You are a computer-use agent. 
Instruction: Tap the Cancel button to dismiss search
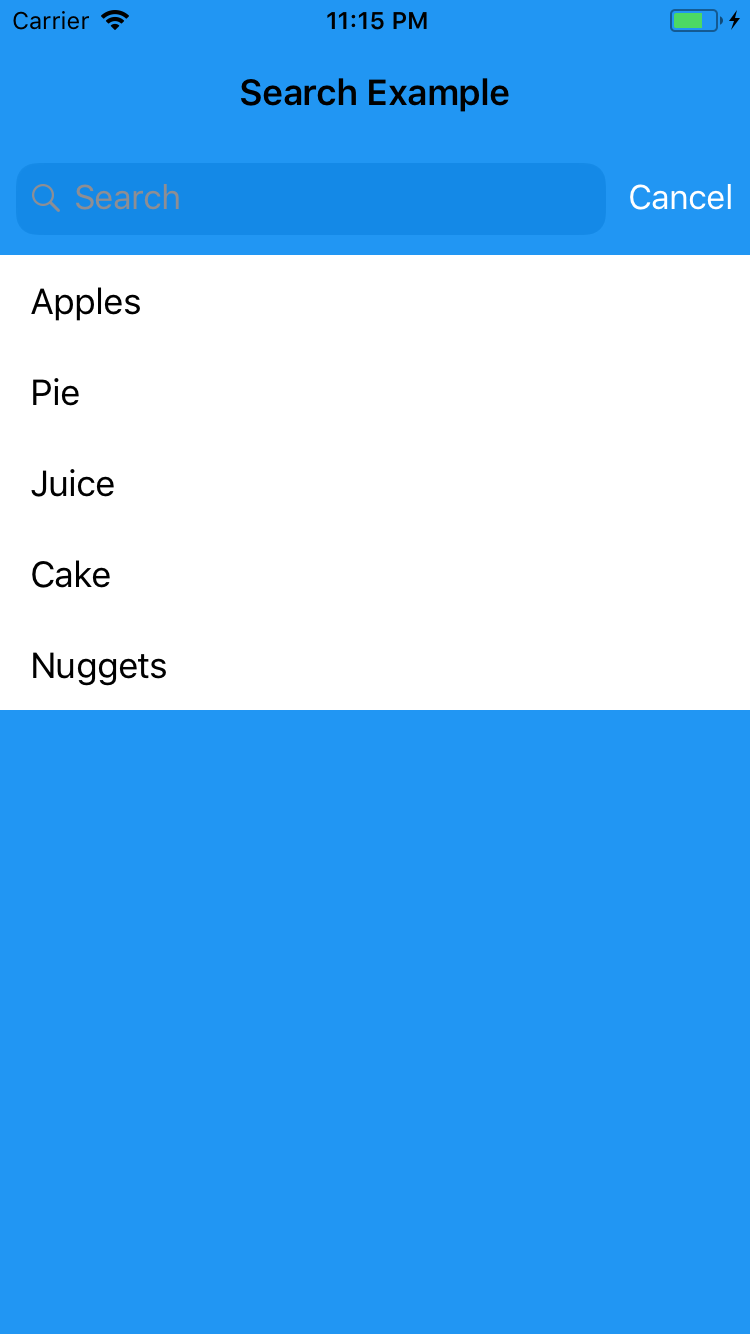(x=680, y=198)
